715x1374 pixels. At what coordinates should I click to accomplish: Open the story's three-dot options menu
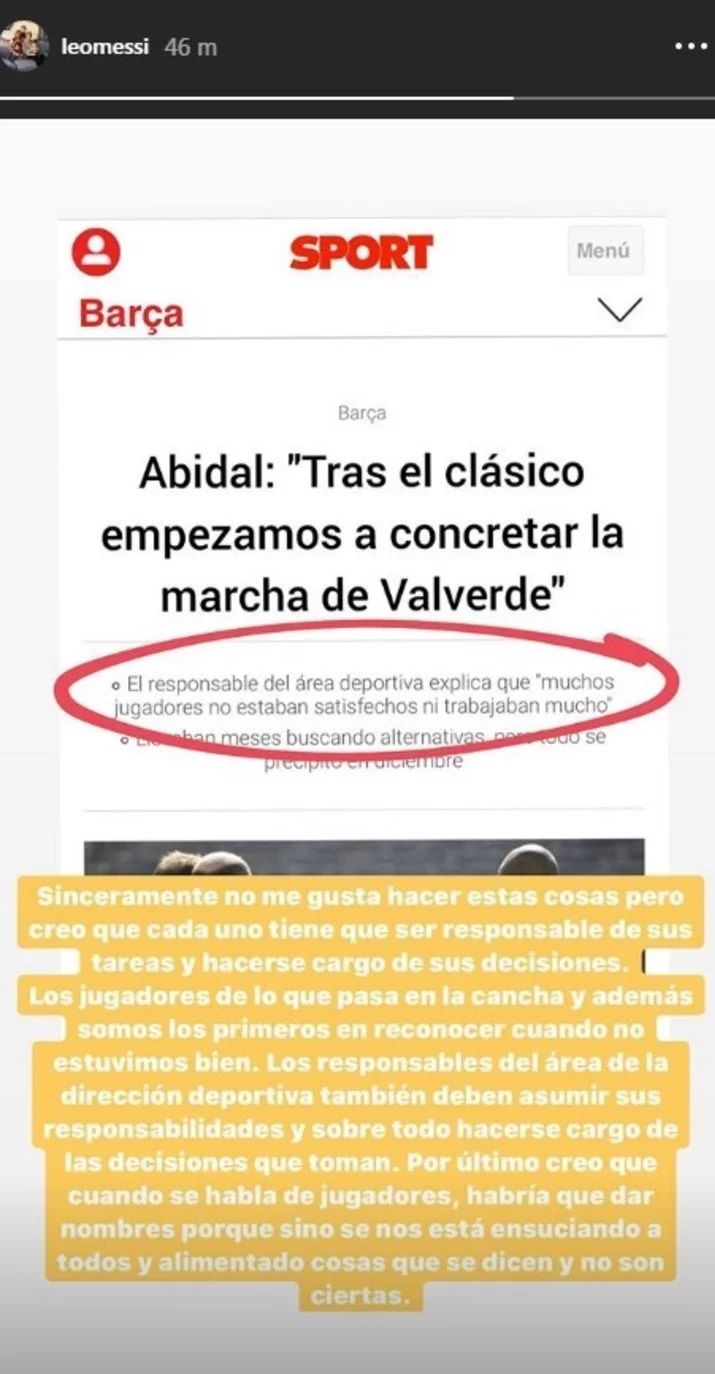coord(690,47)
